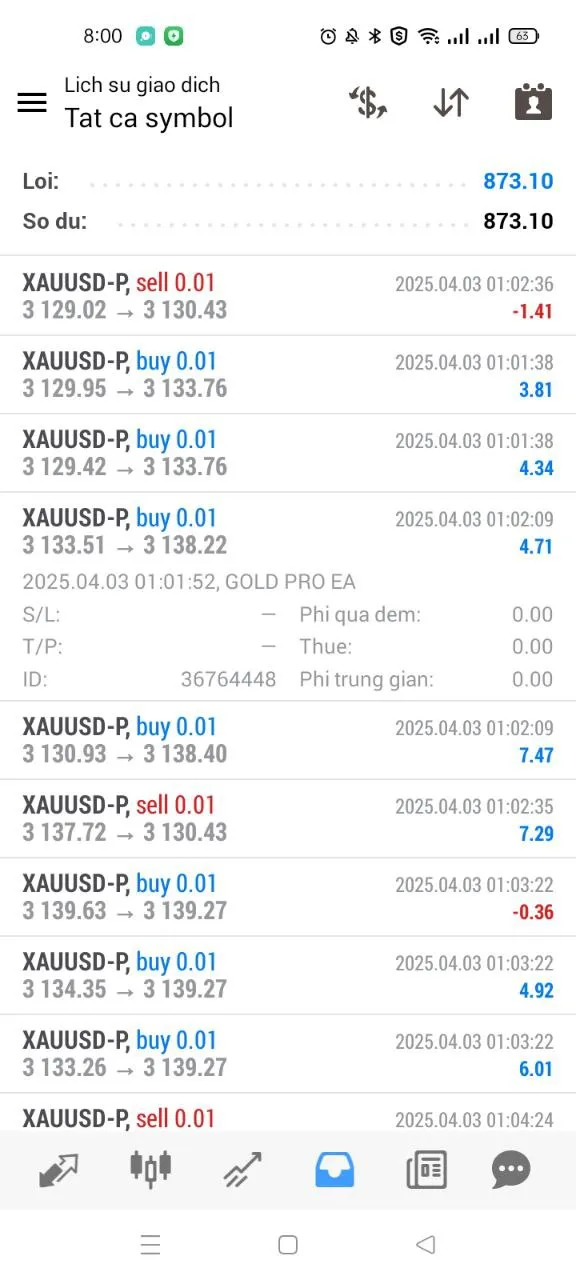
Task: Expand the buy trade with 4.92 profit
Action: pos(288,975)
